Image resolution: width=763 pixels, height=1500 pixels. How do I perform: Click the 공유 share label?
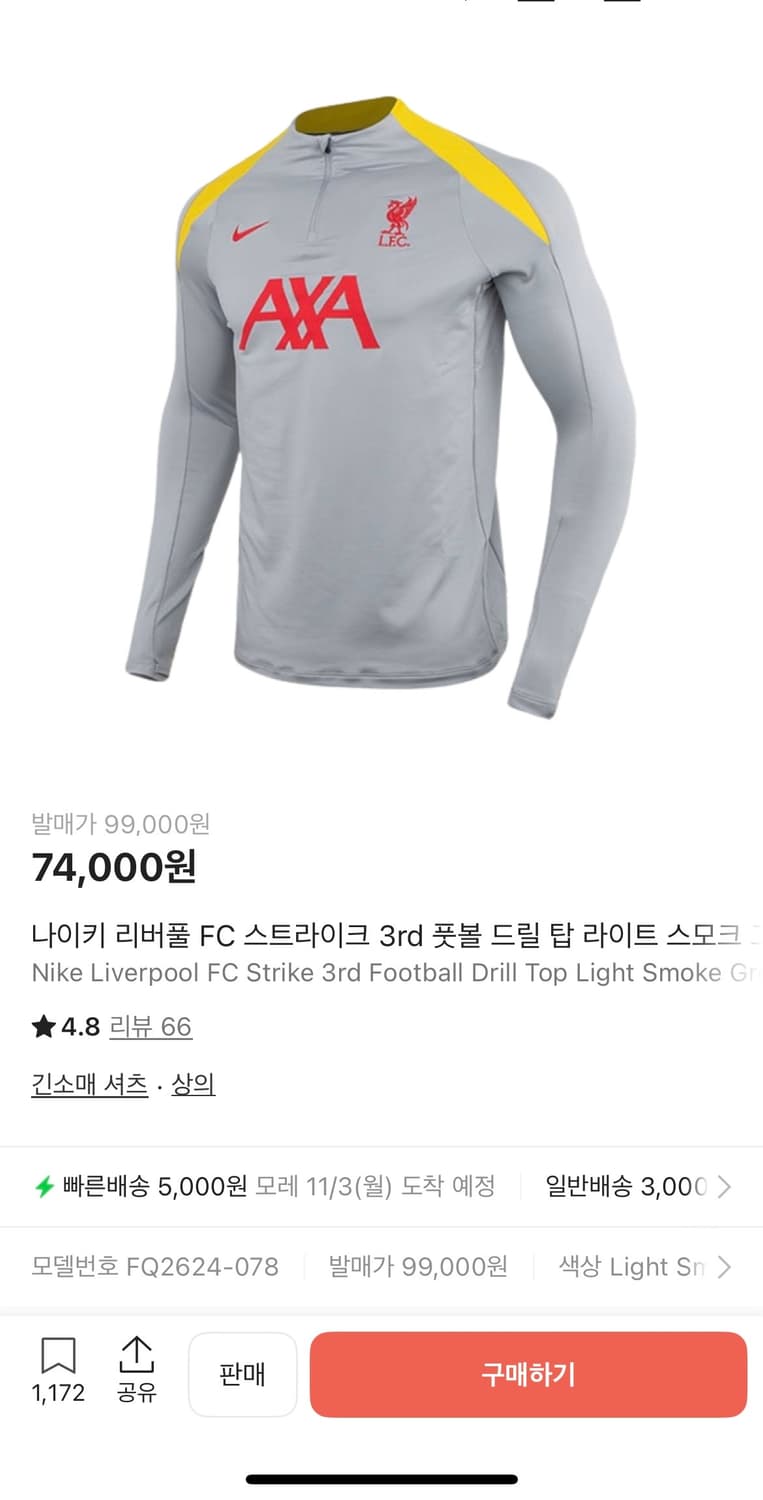138,1393
